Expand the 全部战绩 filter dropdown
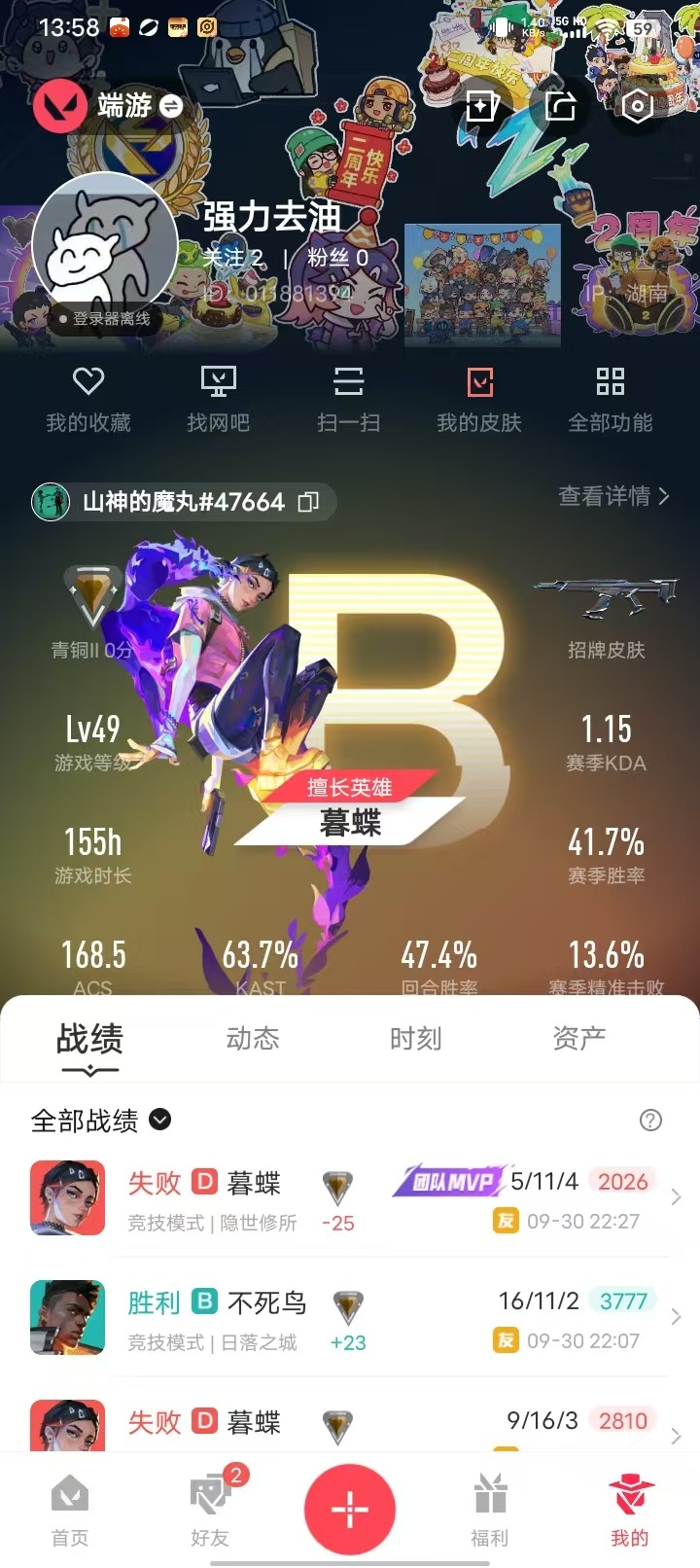The height and width of the screenshot is (1568, 700). point(160,1121)
